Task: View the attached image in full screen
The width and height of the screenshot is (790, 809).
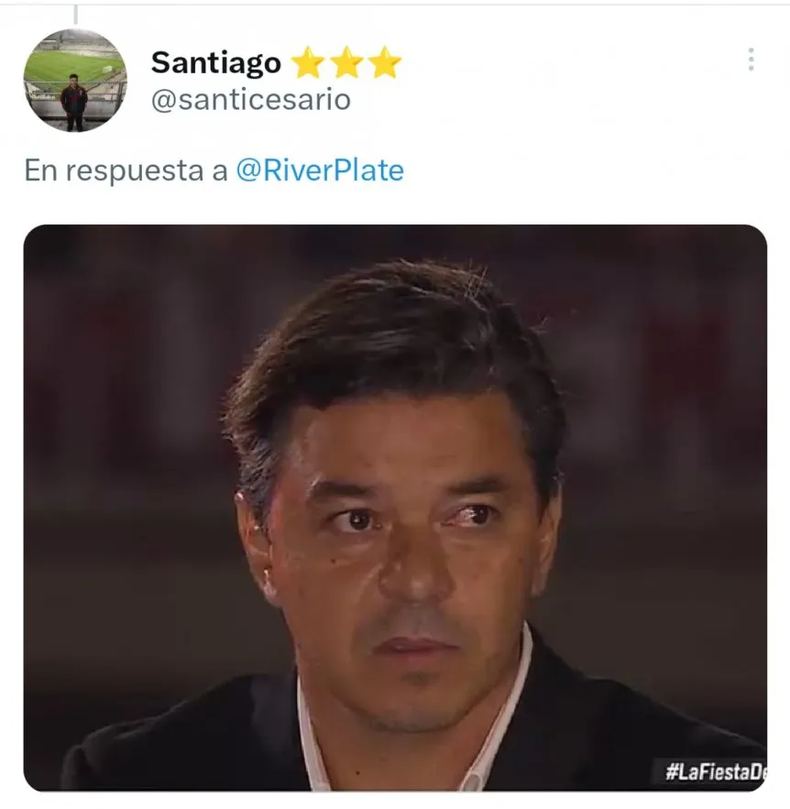Action: click(x=395, y=508)
